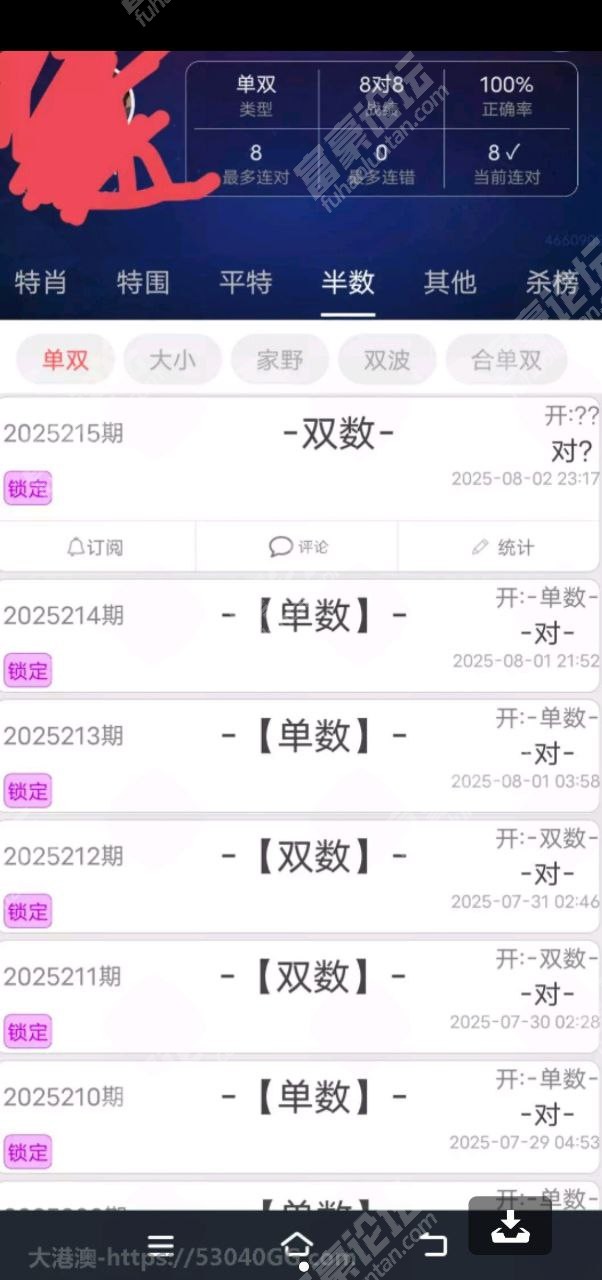The image size is (602, 1280).
Task: Open the 杀榜 tab
Action: 552,282
